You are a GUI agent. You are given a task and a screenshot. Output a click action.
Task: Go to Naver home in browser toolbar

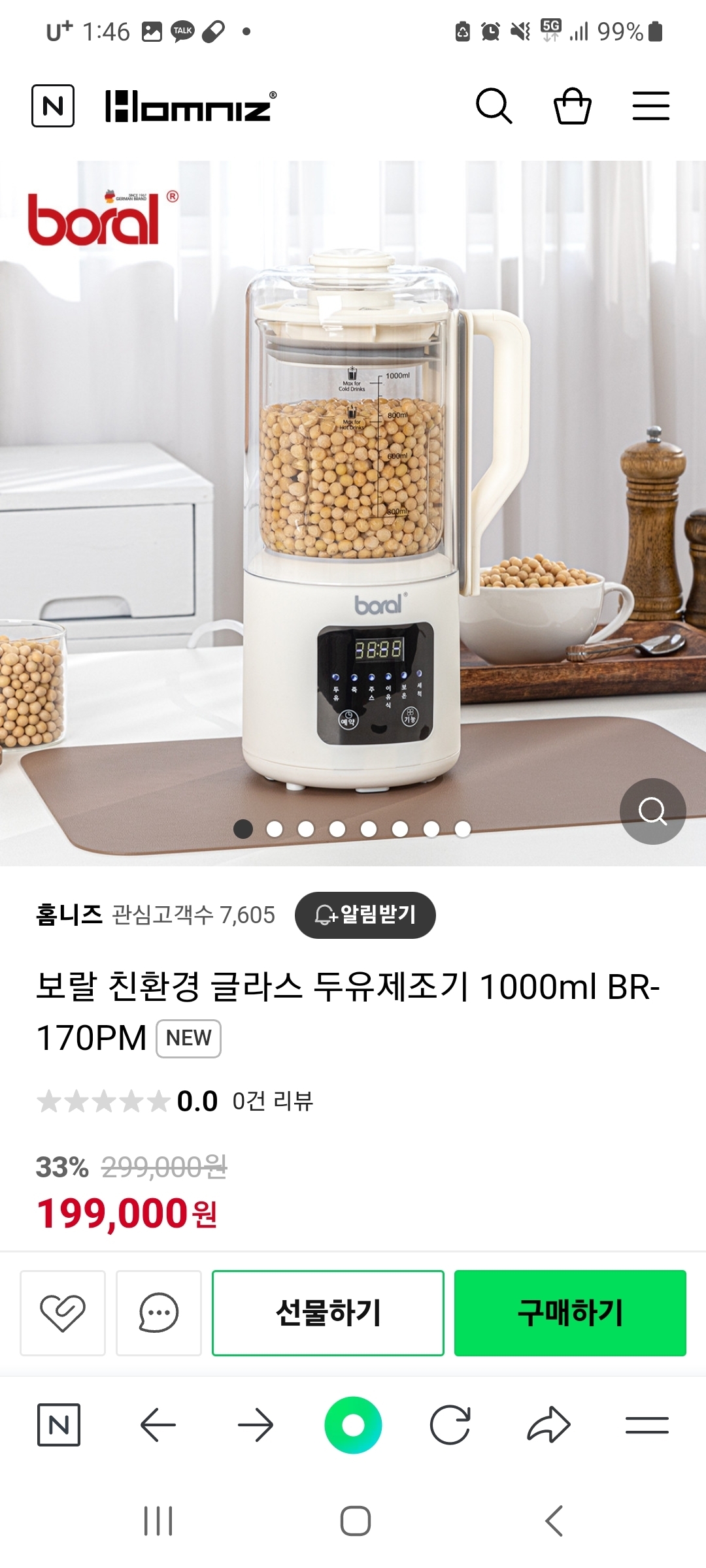coord(59,1425)
